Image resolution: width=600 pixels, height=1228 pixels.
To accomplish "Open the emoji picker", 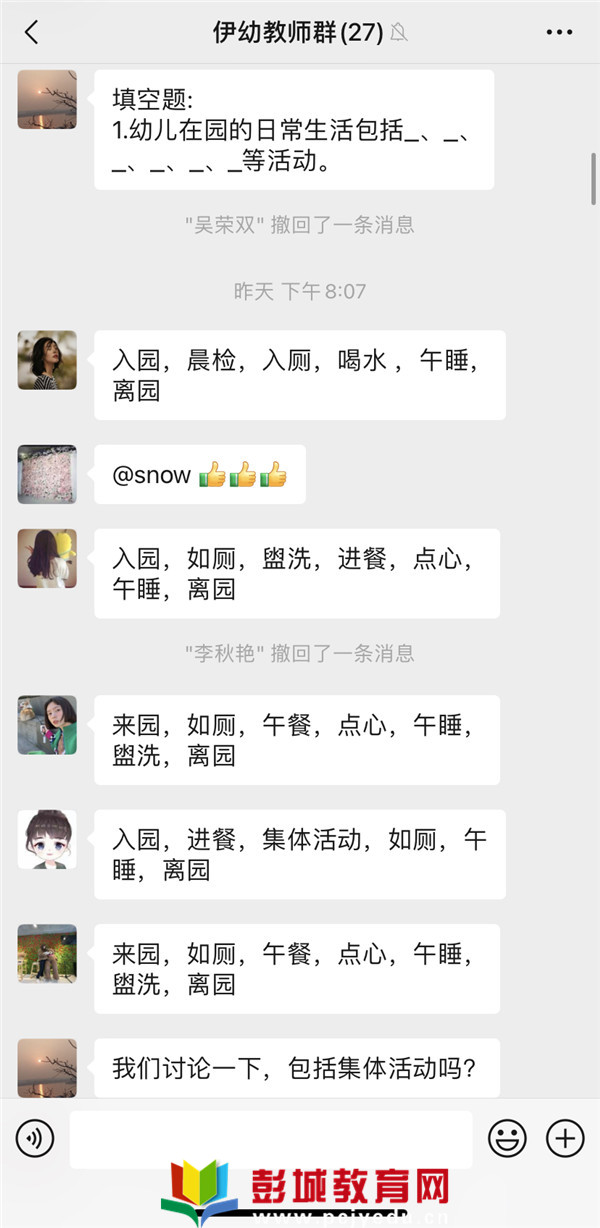I will (x=507, y=1138).
